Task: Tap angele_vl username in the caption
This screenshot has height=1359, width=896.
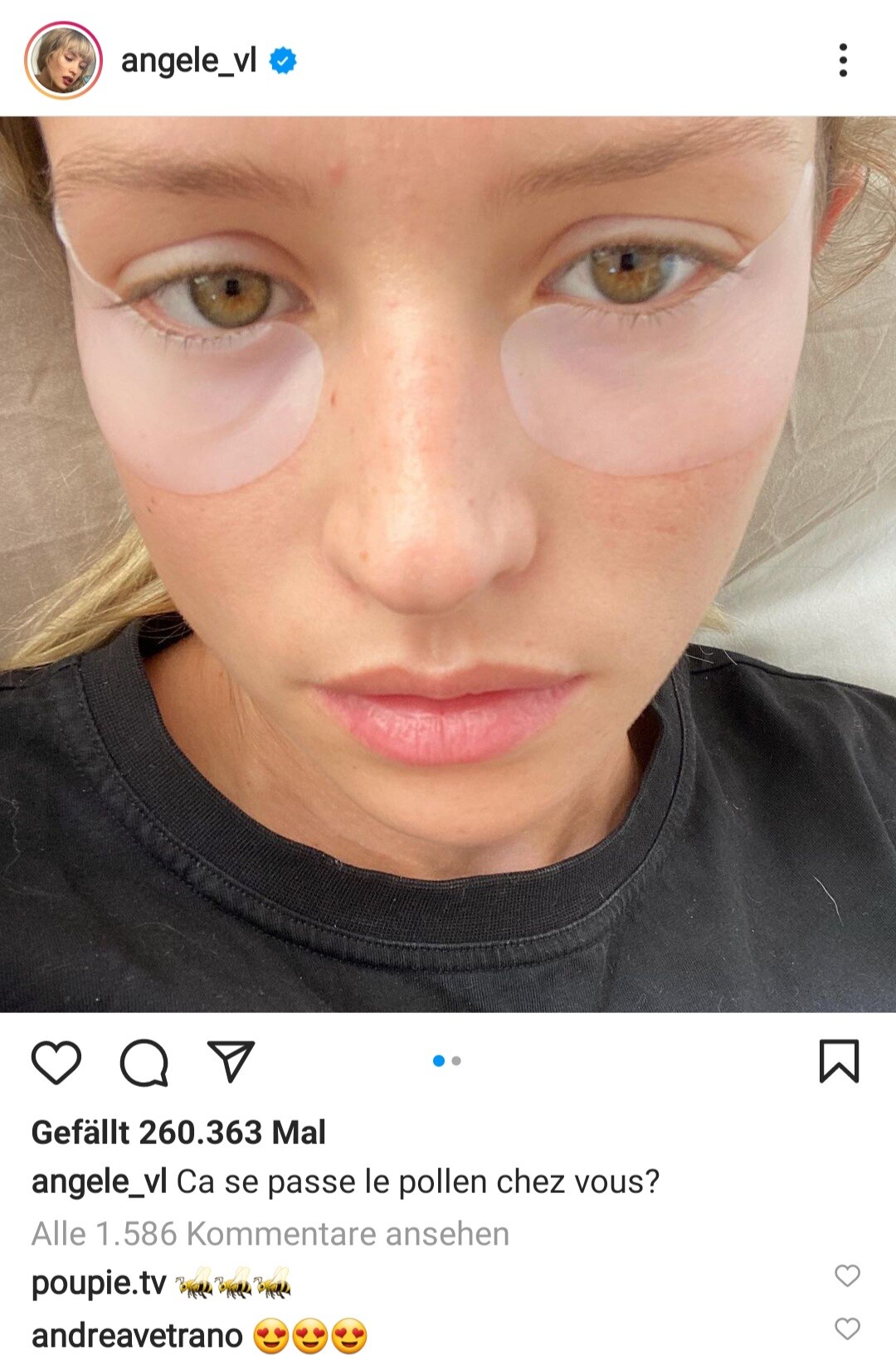Action: click(99, 1181)
